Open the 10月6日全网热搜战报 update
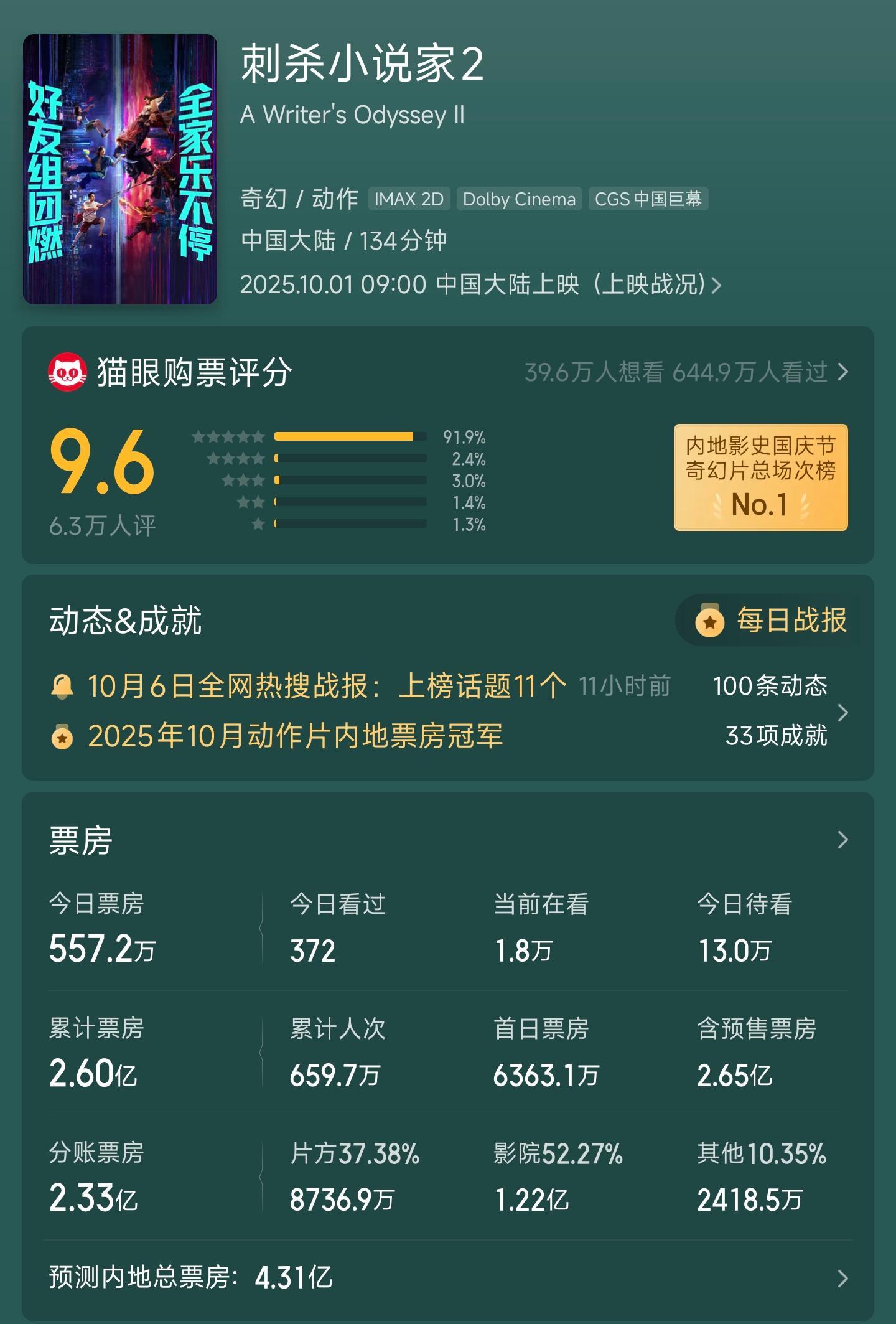896x1324 pixels. pos(327,686)
